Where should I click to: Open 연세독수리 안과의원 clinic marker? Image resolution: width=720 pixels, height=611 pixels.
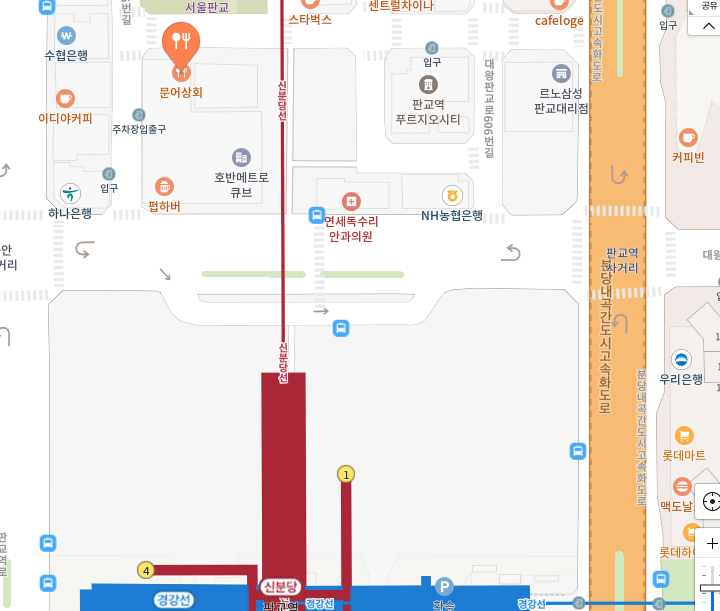[x=349, y=202]
